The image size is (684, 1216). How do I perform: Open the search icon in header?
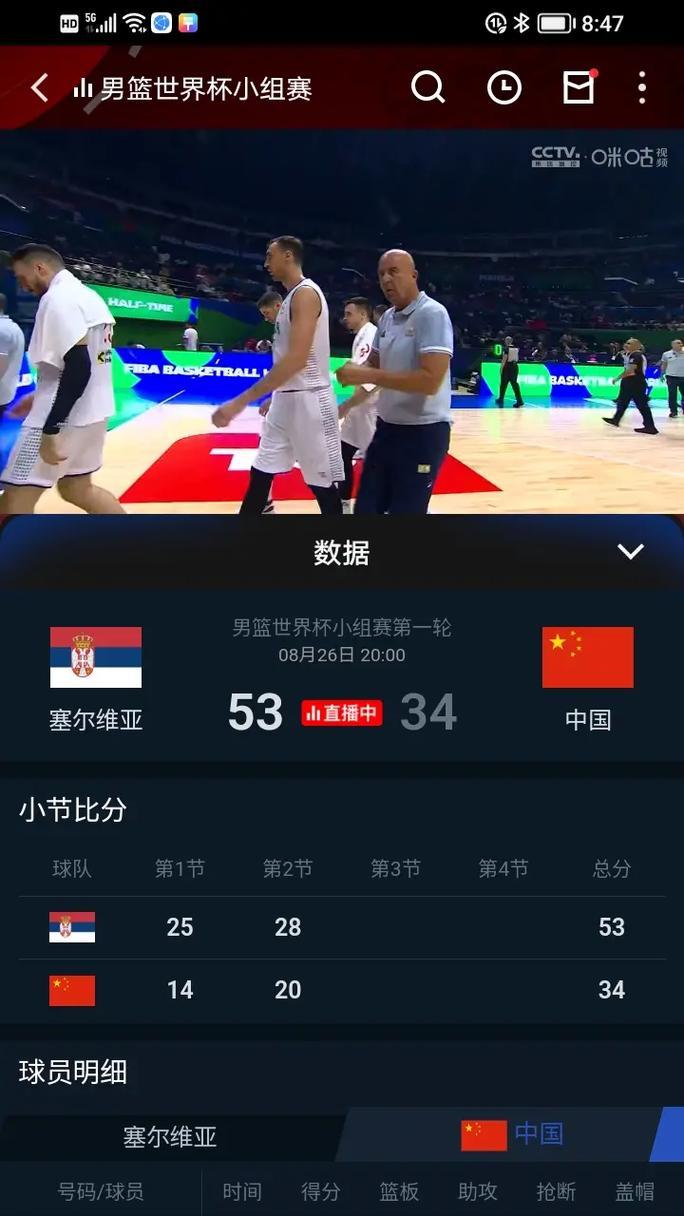point(427,88)
